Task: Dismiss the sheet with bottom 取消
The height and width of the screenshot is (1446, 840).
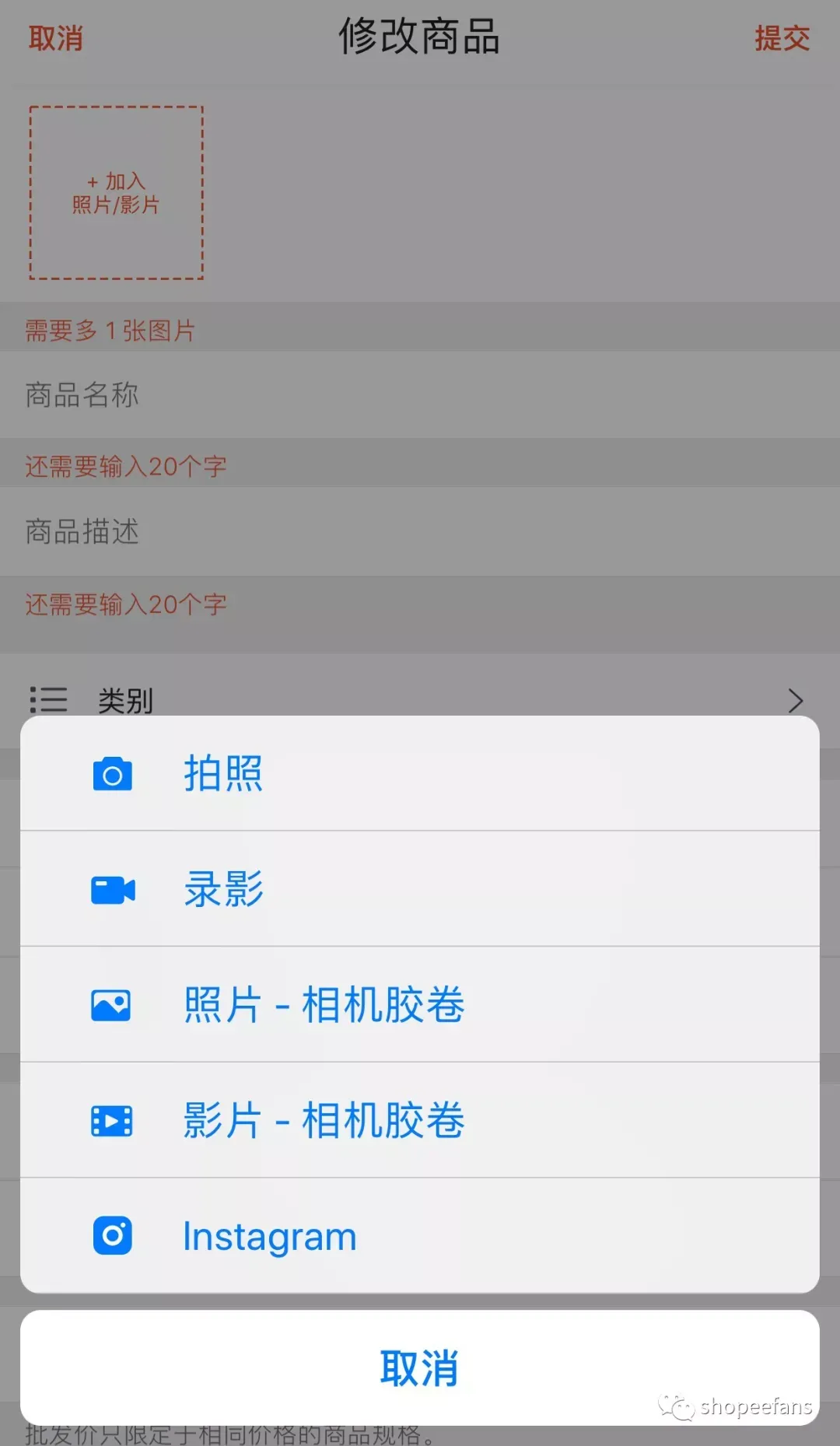Action: pos(420,1367)
